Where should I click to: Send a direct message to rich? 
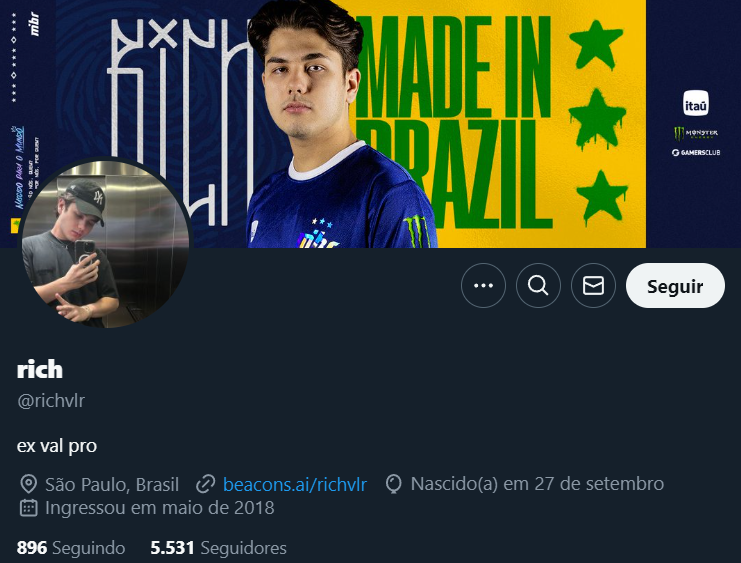(x=593, y=286)
